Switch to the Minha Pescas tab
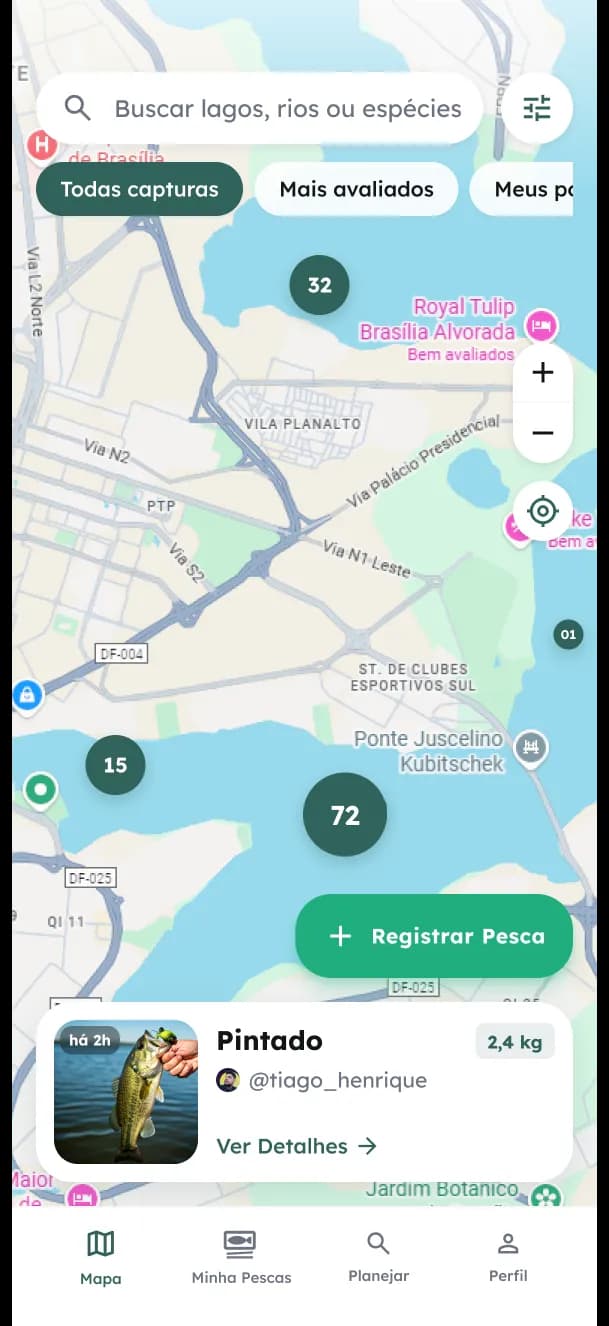This screenshot has width=609, height=1326. coord(241,1257)
